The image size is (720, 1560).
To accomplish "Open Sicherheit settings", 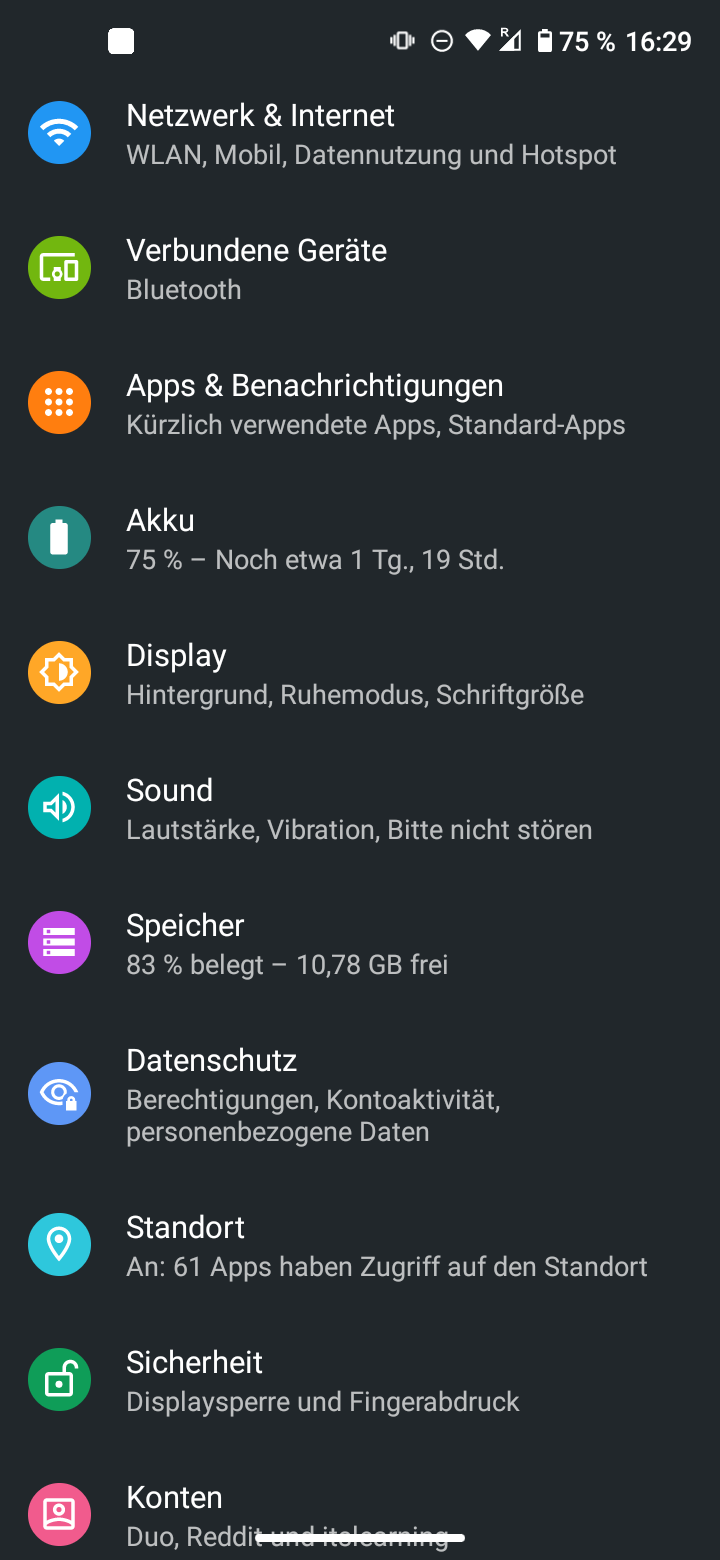I will (360, 1381).
